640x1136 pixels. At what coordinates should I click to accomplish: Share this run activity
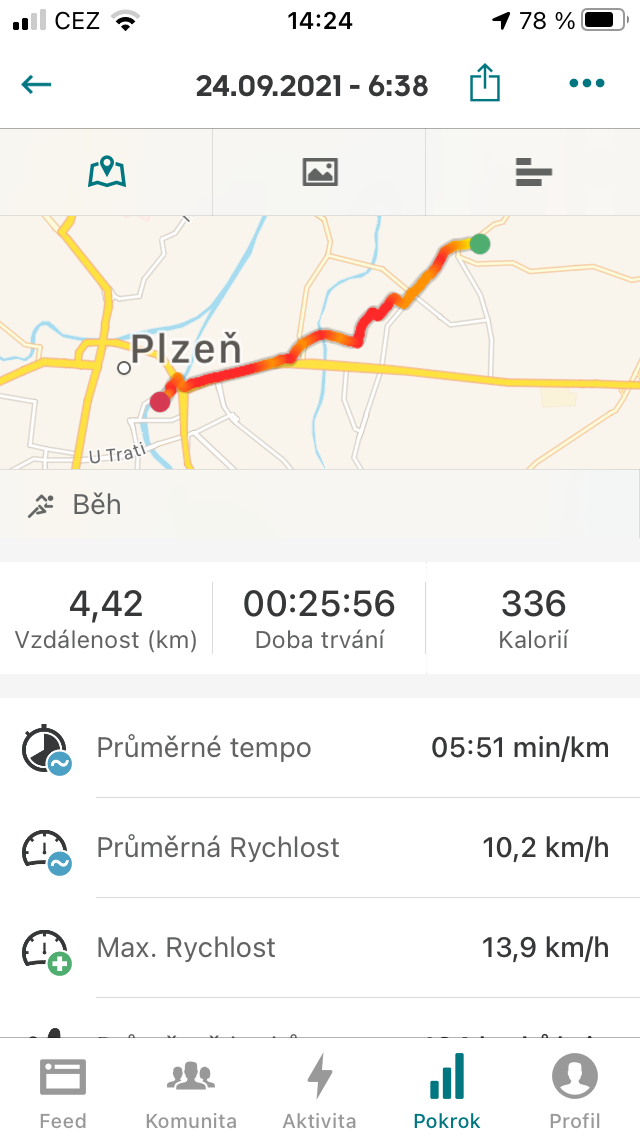click(x=485, y=83)
